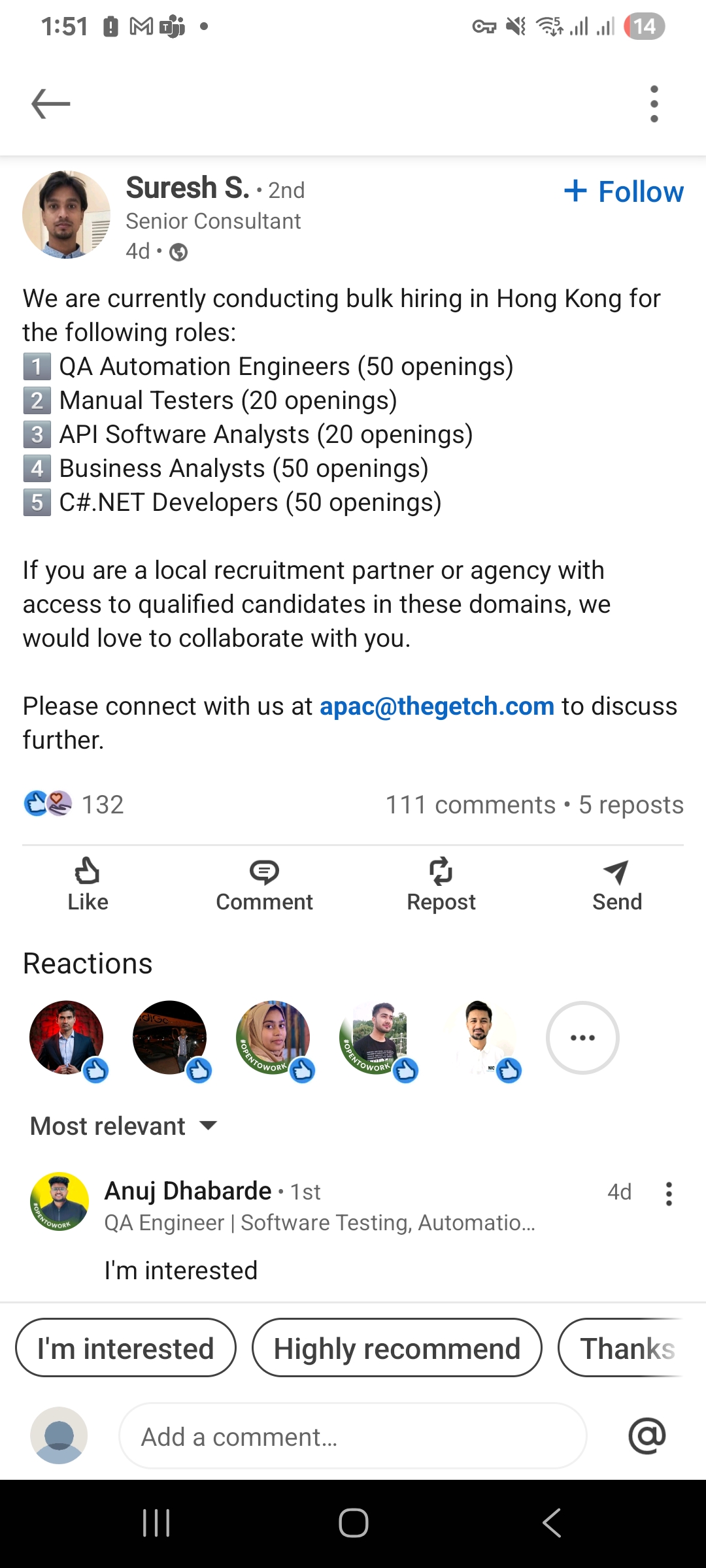The image size is (706, 1568).
Task: Like this hiring post
Action: click(88, 884)
